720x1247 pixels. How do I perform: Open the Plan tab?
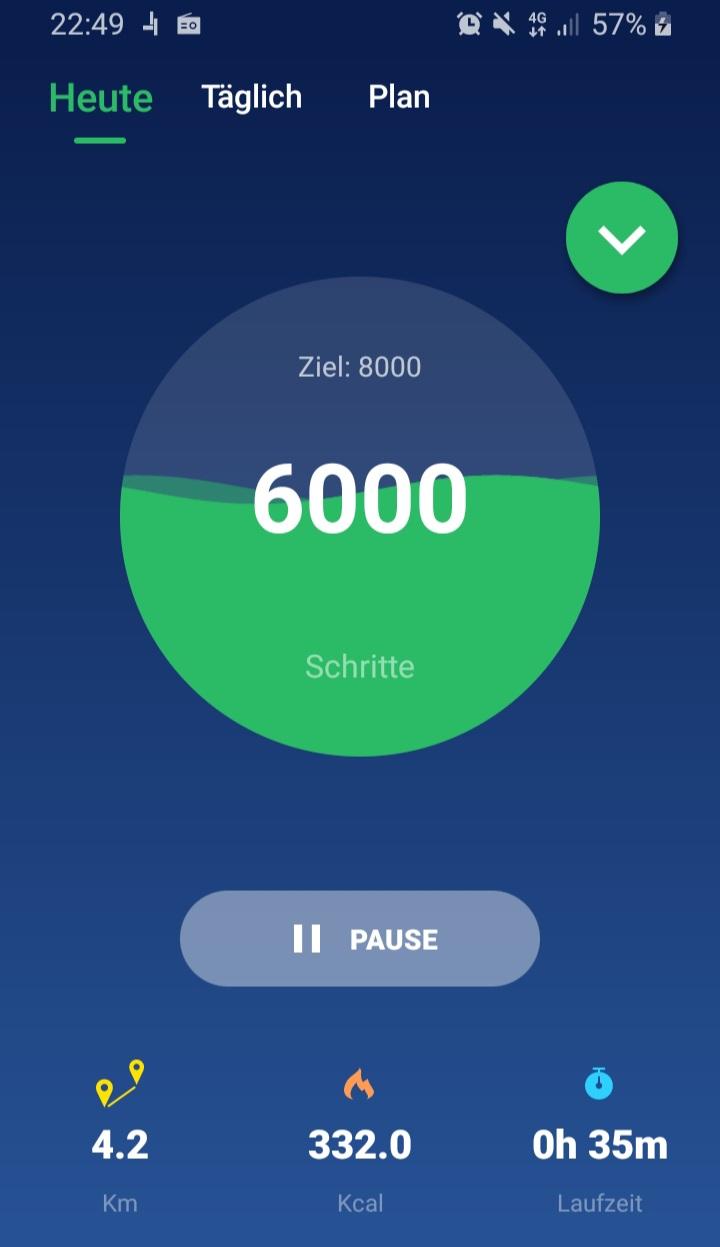coord(399,97)
